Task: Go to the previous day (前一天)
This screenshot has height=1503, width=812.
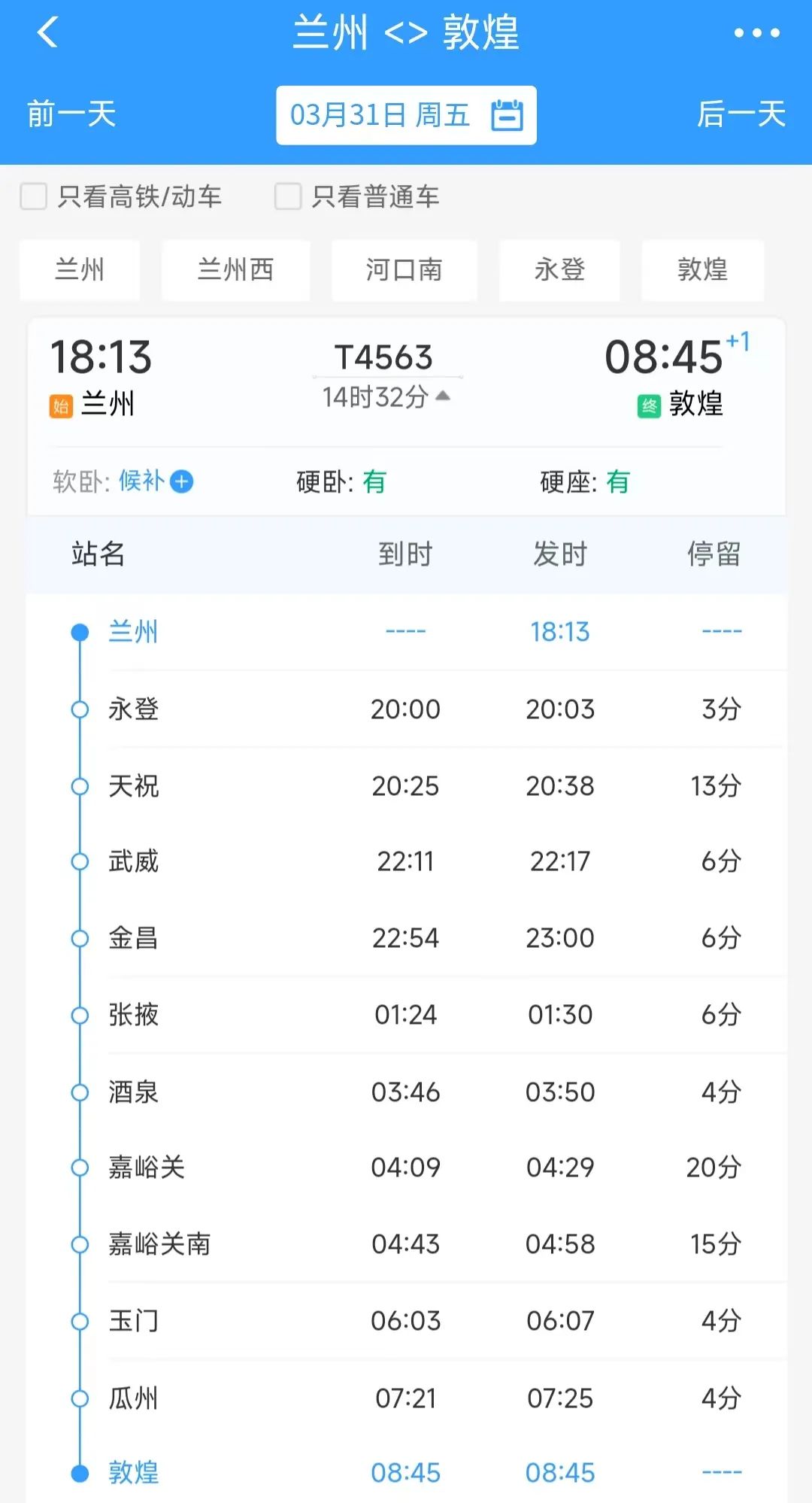Action: (72, 114)
